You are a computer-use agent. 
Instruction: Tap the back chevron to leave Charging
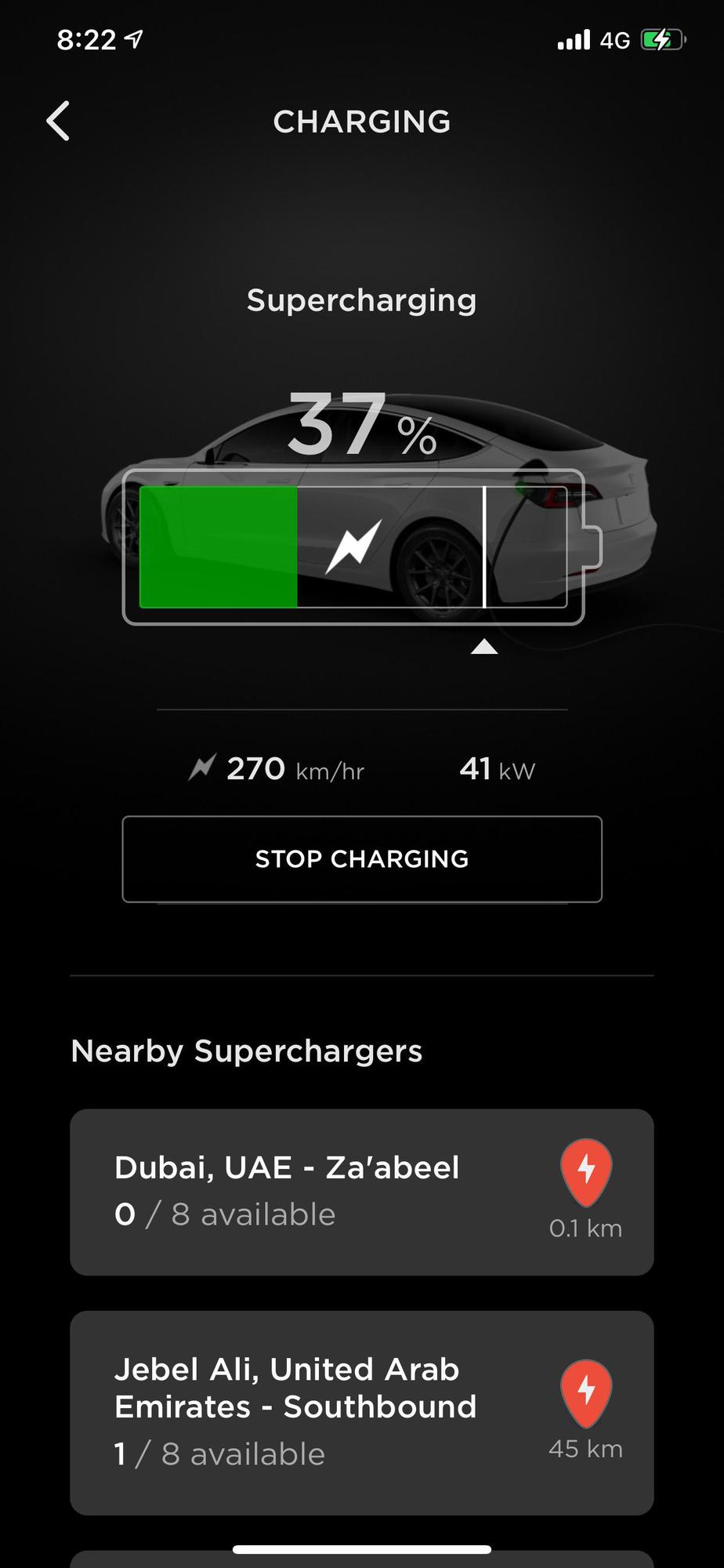57,122
